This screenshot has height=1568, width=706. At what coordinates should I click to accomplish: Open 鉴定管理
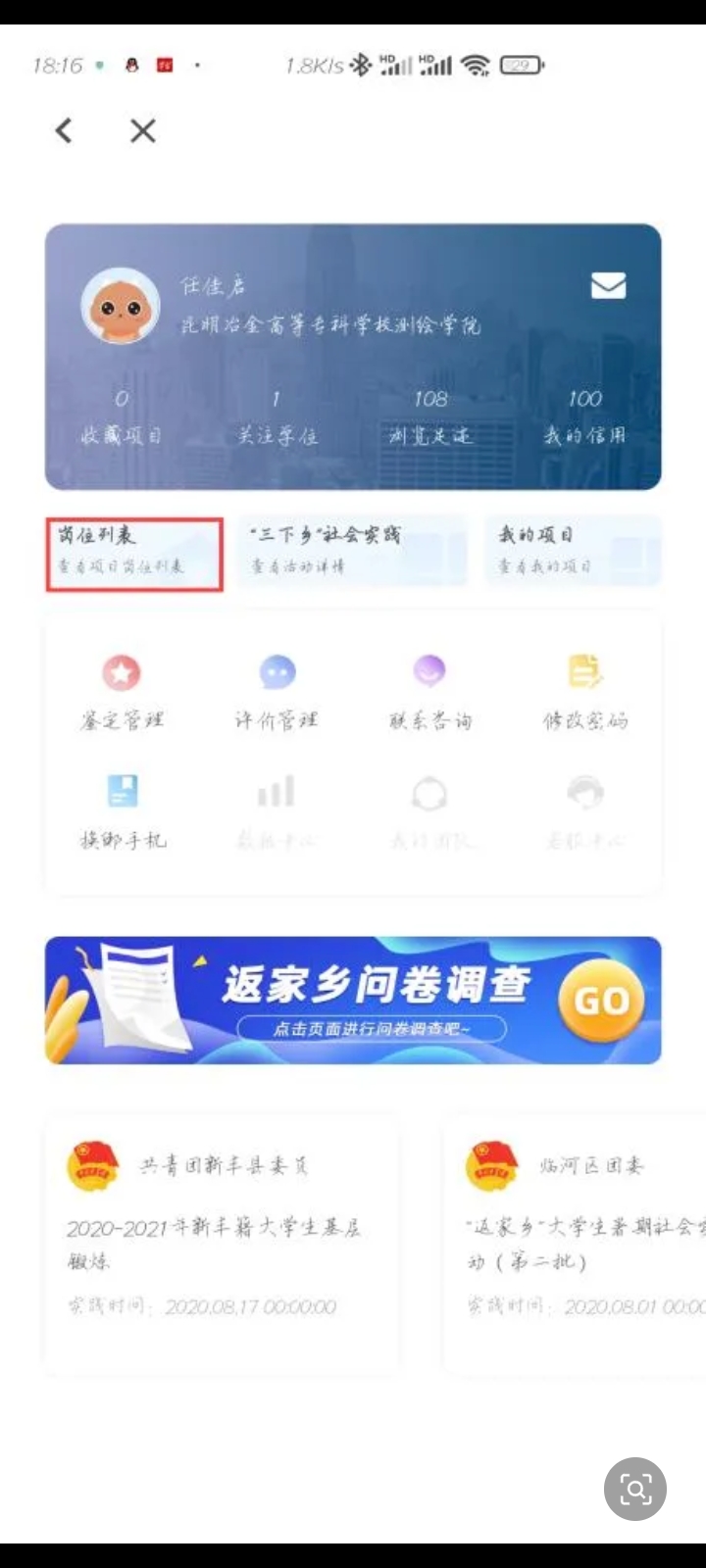122,693
